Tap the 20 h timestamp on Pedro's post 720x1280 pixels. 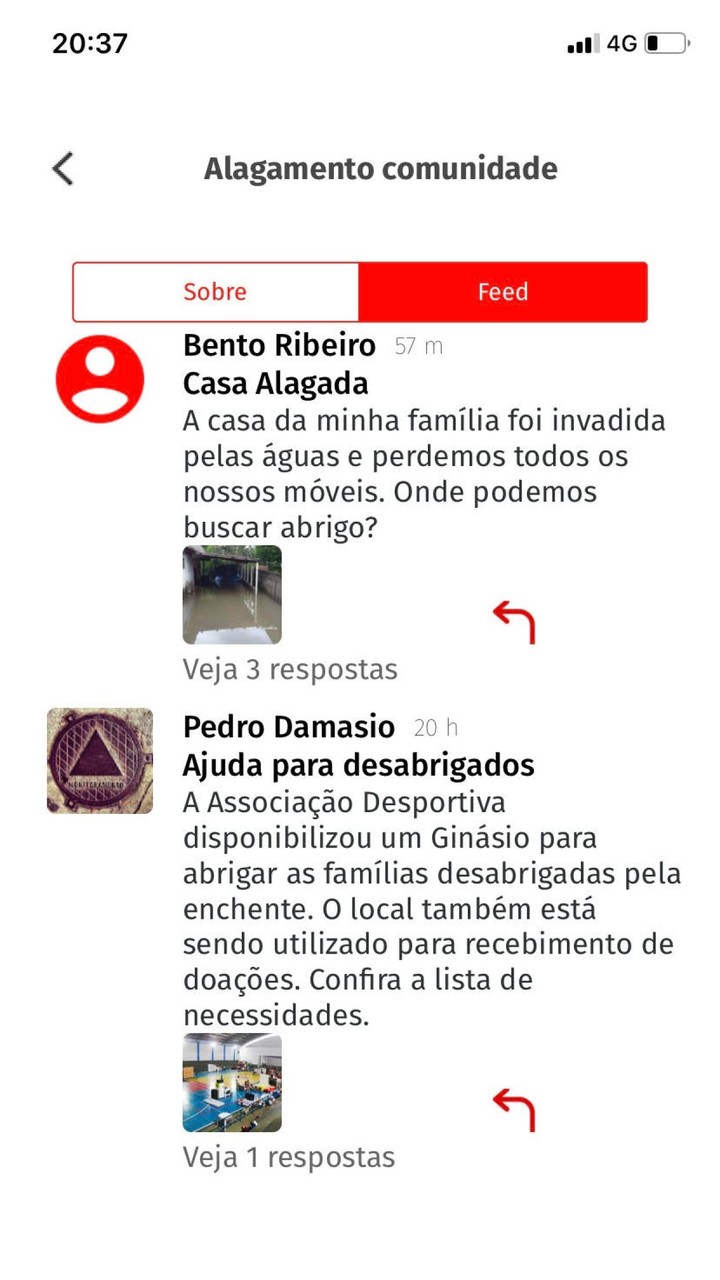point(437,728)
